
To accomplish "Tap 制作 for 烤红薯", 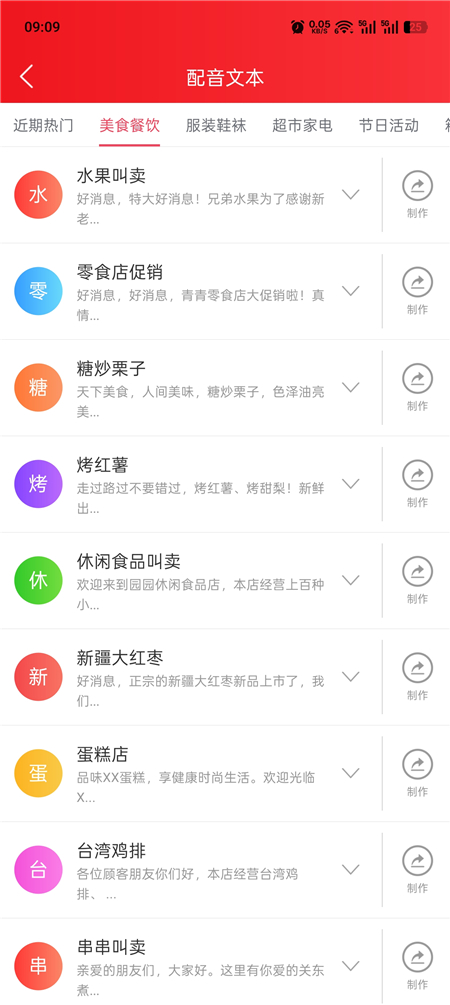I will tap(417, 485).
